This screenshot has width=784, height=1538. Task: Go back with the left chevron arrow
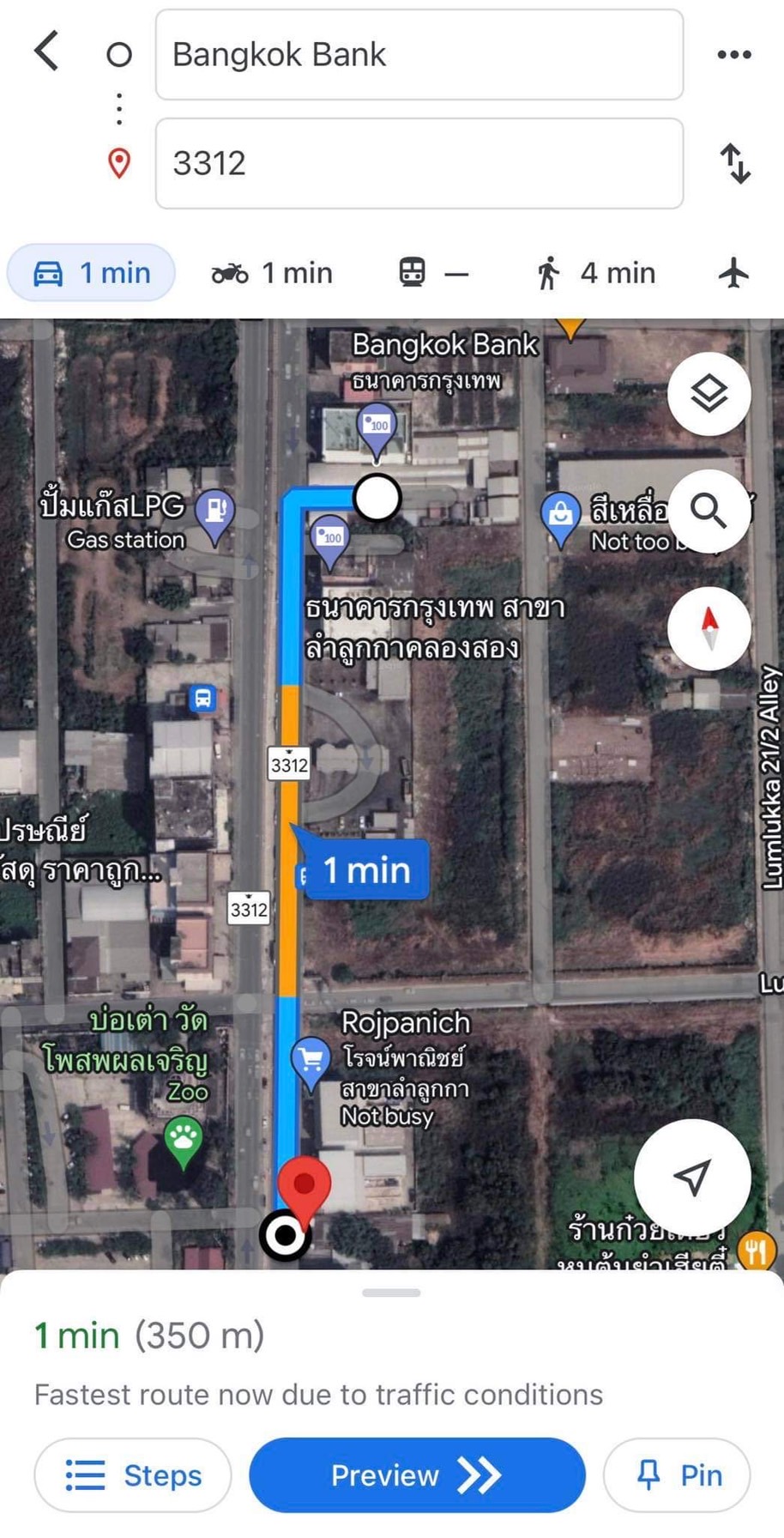pos(45,51)
